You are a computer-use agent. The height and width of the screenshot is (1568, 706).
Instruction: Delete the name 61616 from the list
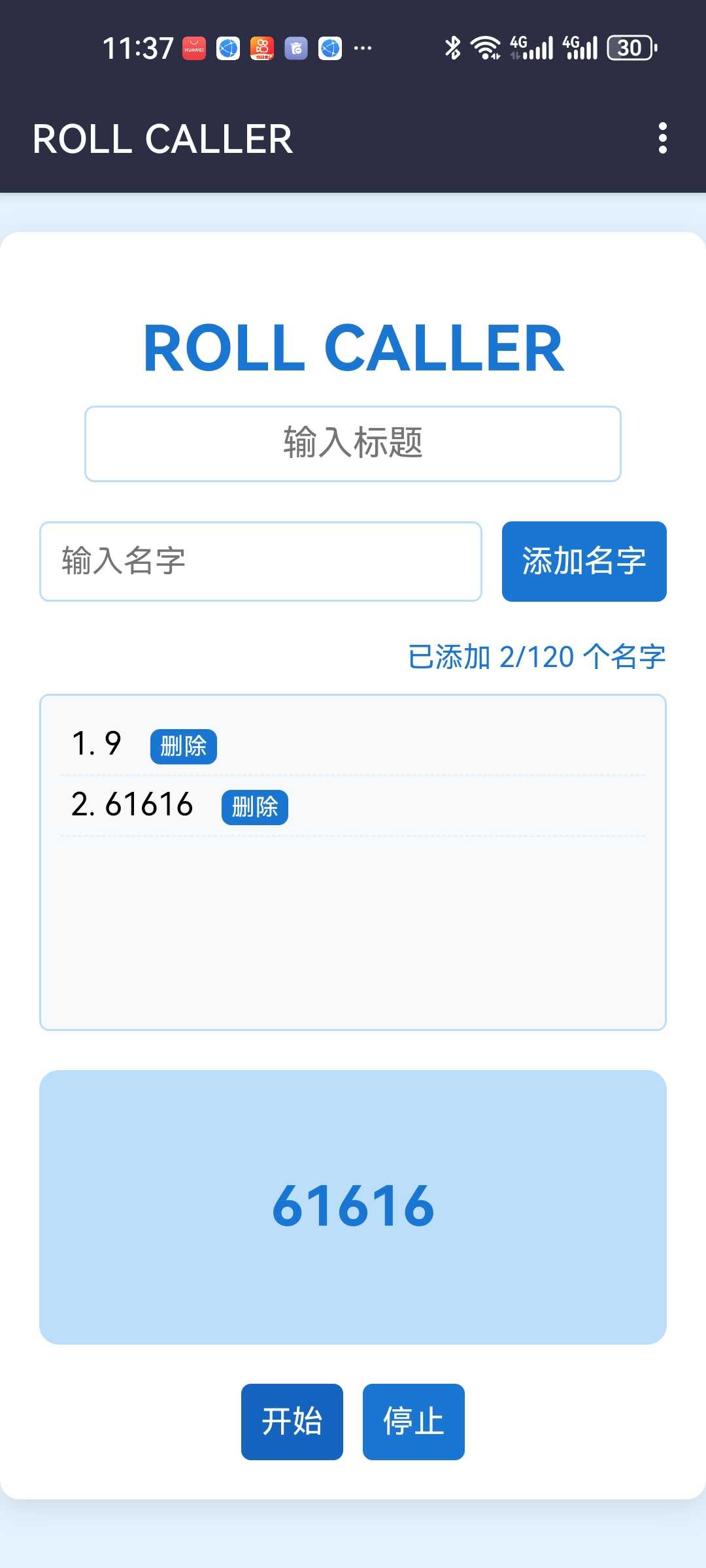(254, 807)
